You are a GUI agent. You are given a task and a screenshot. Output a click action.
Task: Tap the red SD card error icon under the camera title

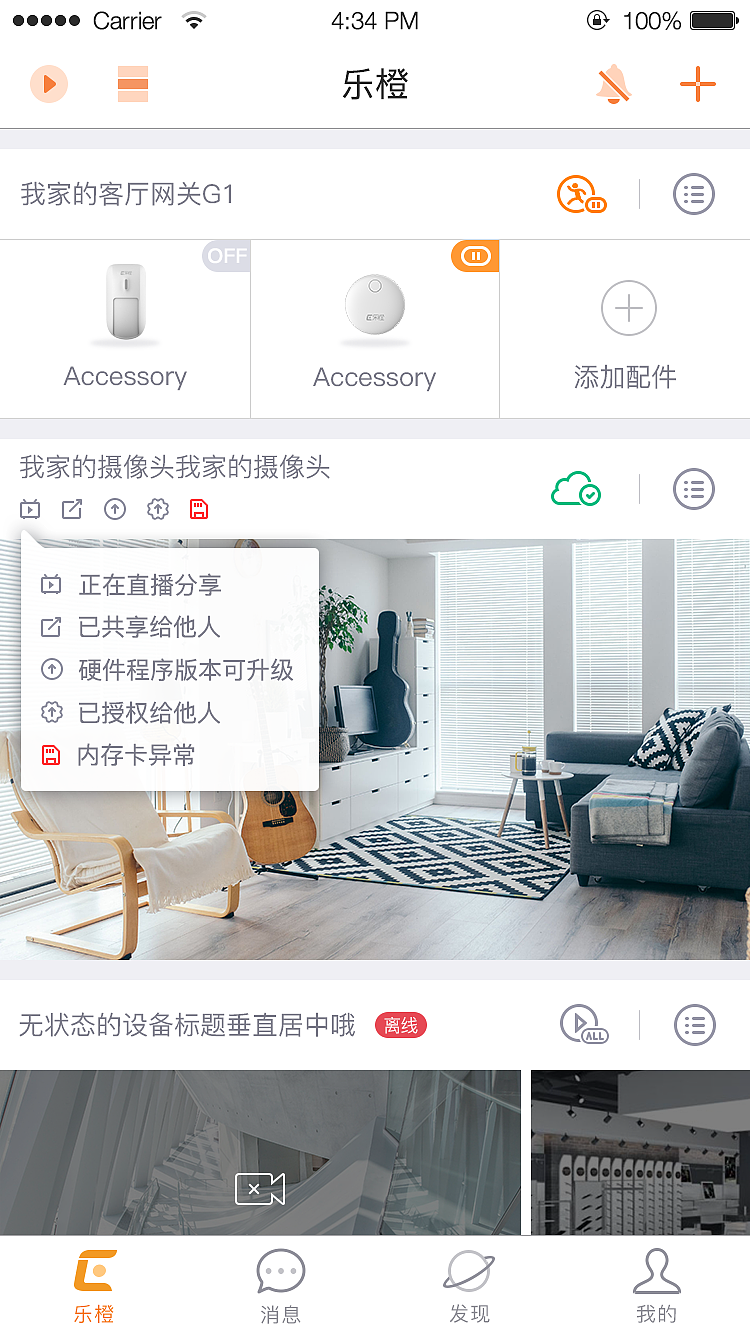coord(199,509)
